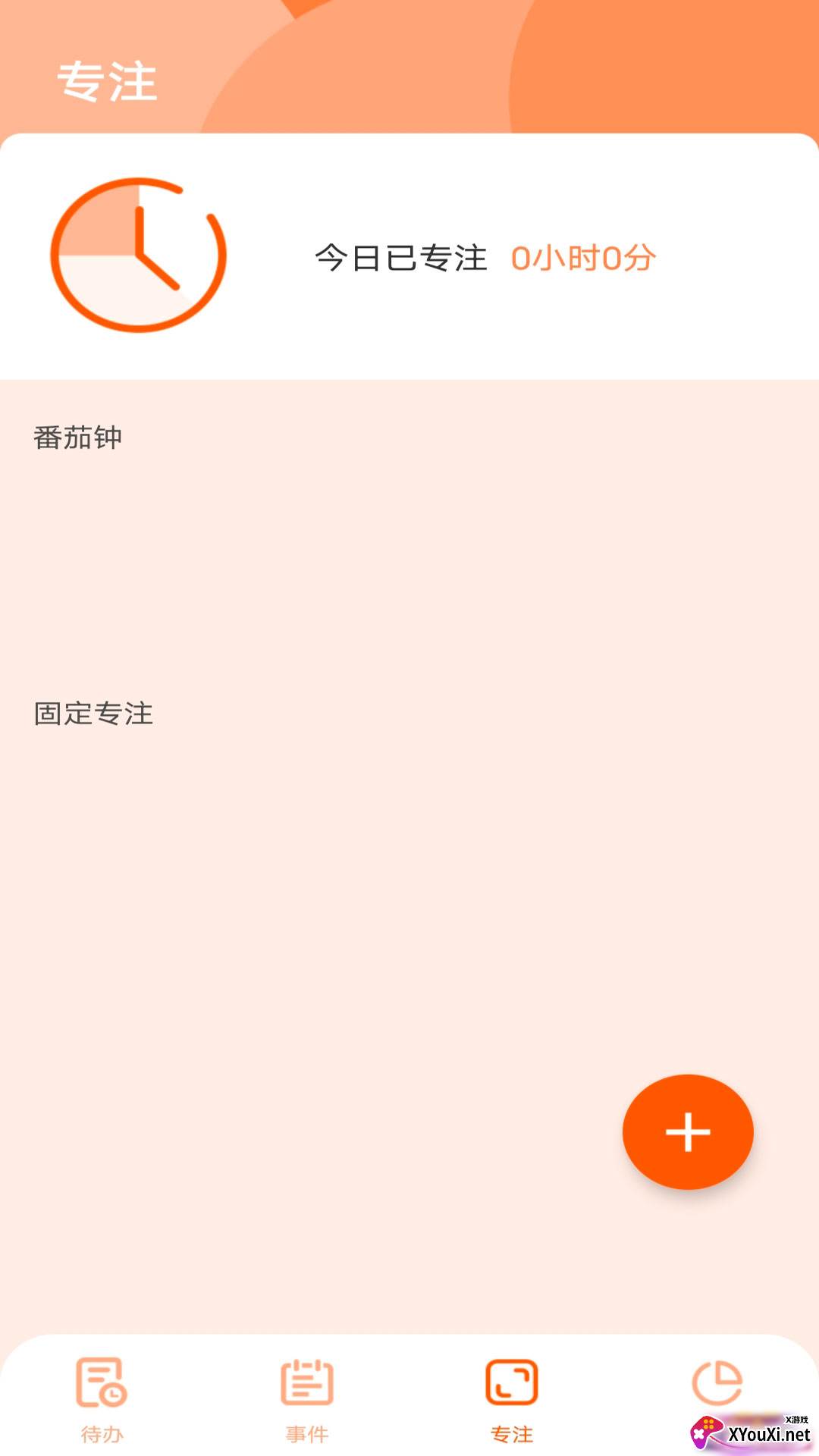The image size is (819, 1456).
Task: Add a new focus timer with the plus button
Action: click(688, 1131)
